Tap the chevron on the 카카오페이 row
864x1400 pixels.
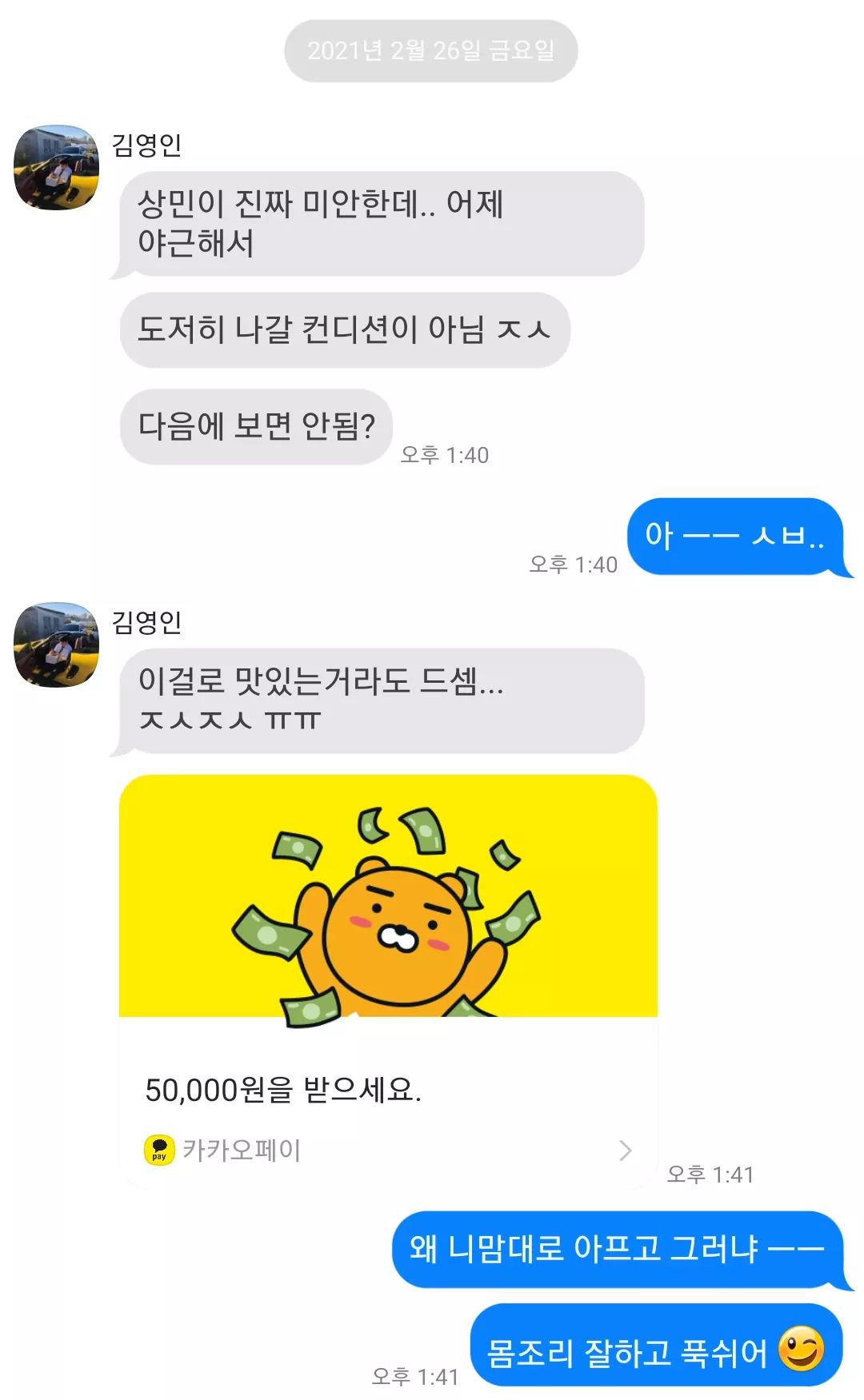click(625, 1151)
